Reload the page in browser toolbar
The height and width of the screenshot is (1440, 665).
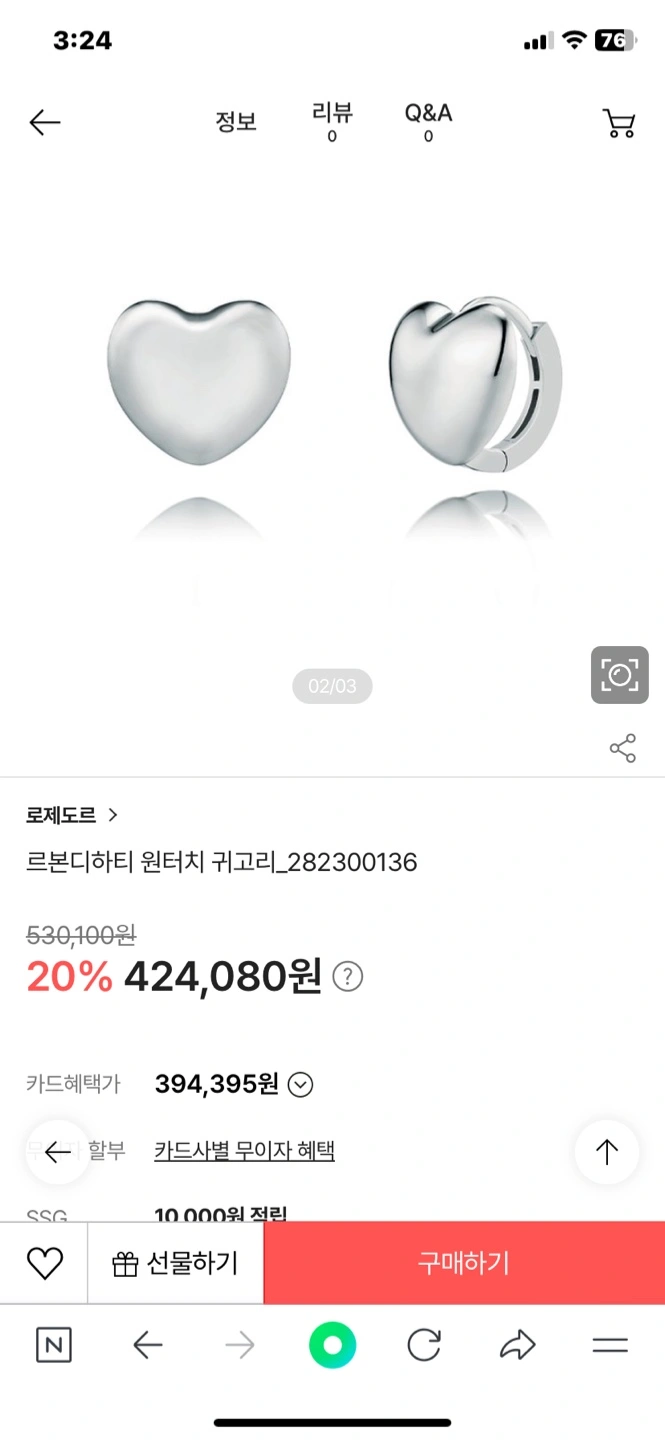pyautogui.click(x=424, y=1346)
